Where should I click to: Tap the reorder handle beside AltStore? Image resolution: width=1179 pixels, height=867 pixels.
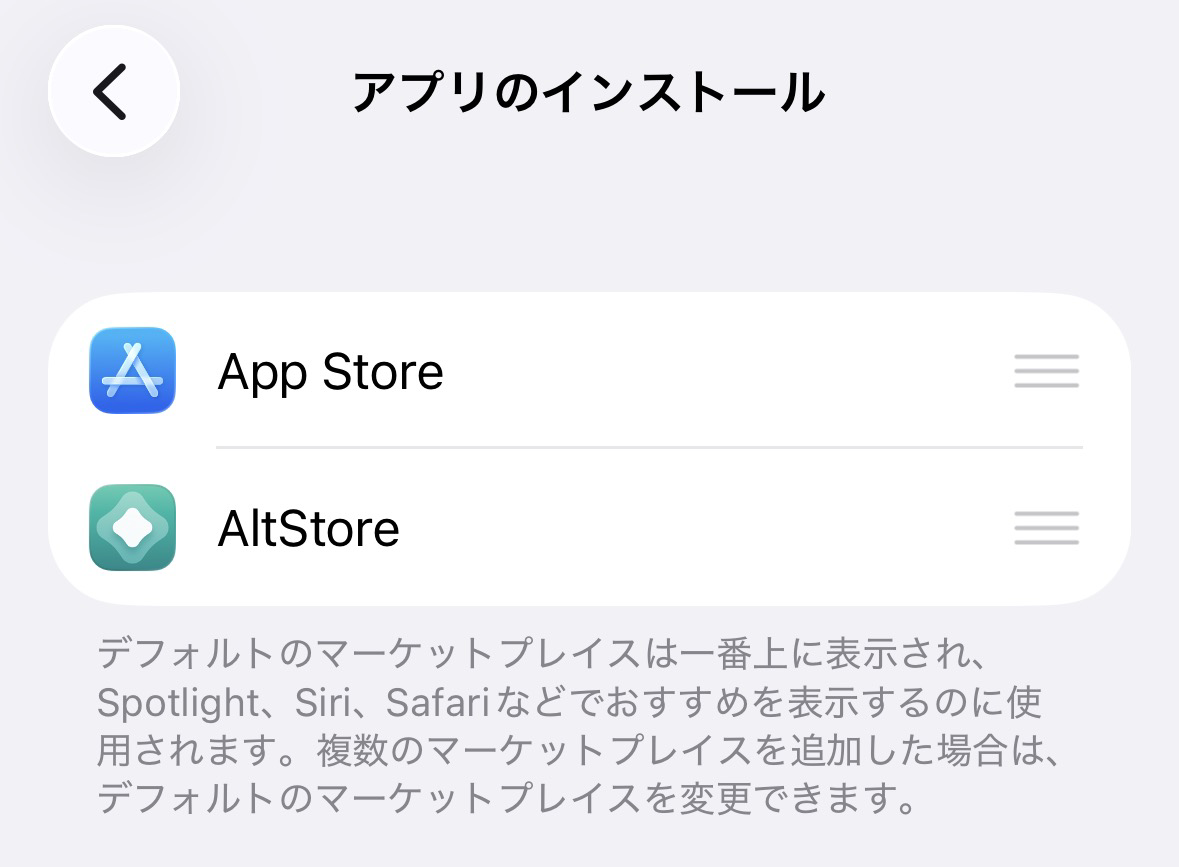[x=1046, y=527]
